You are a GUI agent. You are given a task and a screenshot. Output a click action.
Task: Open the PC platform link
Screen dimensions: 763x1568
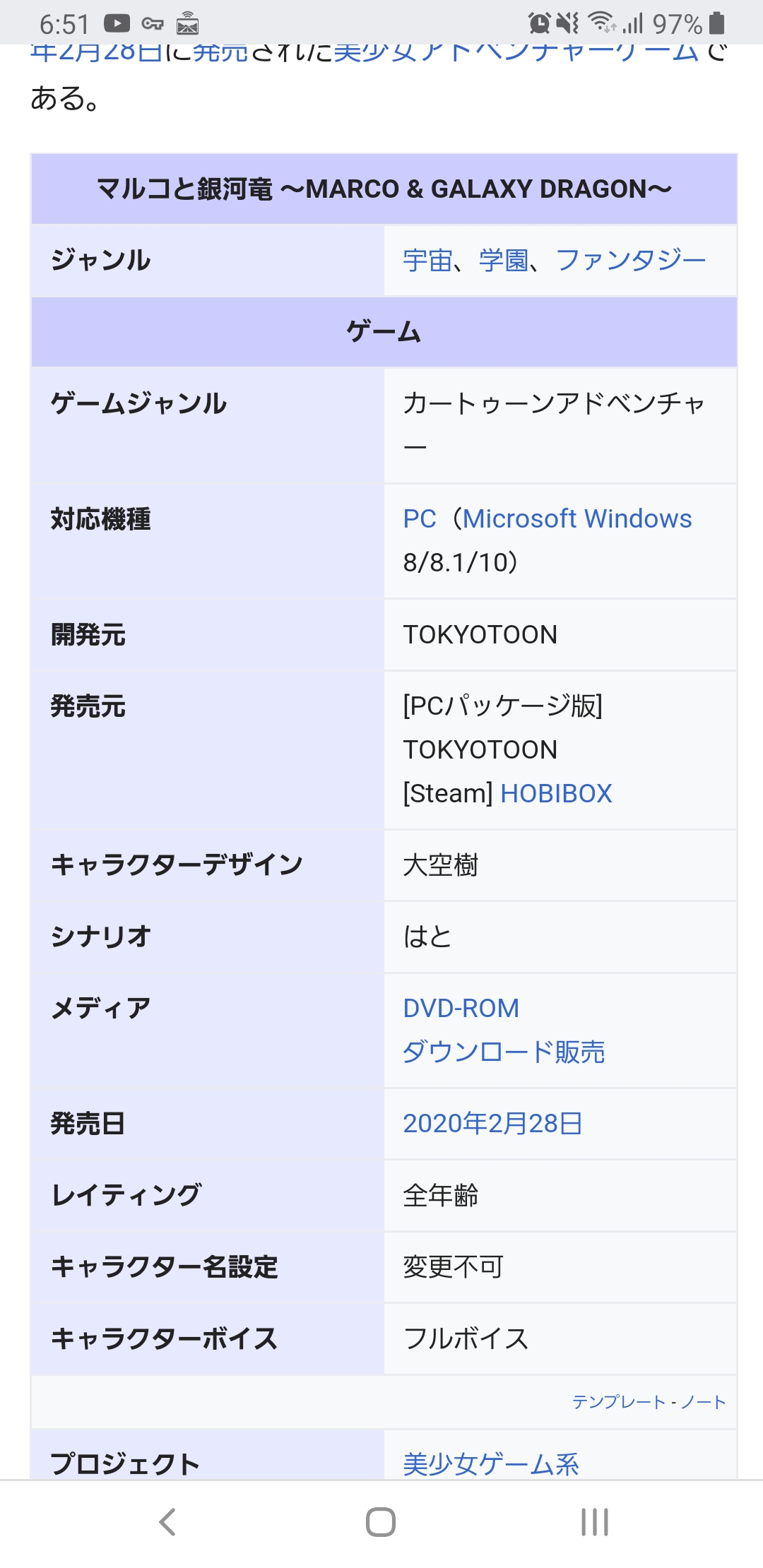coord(420,519)
